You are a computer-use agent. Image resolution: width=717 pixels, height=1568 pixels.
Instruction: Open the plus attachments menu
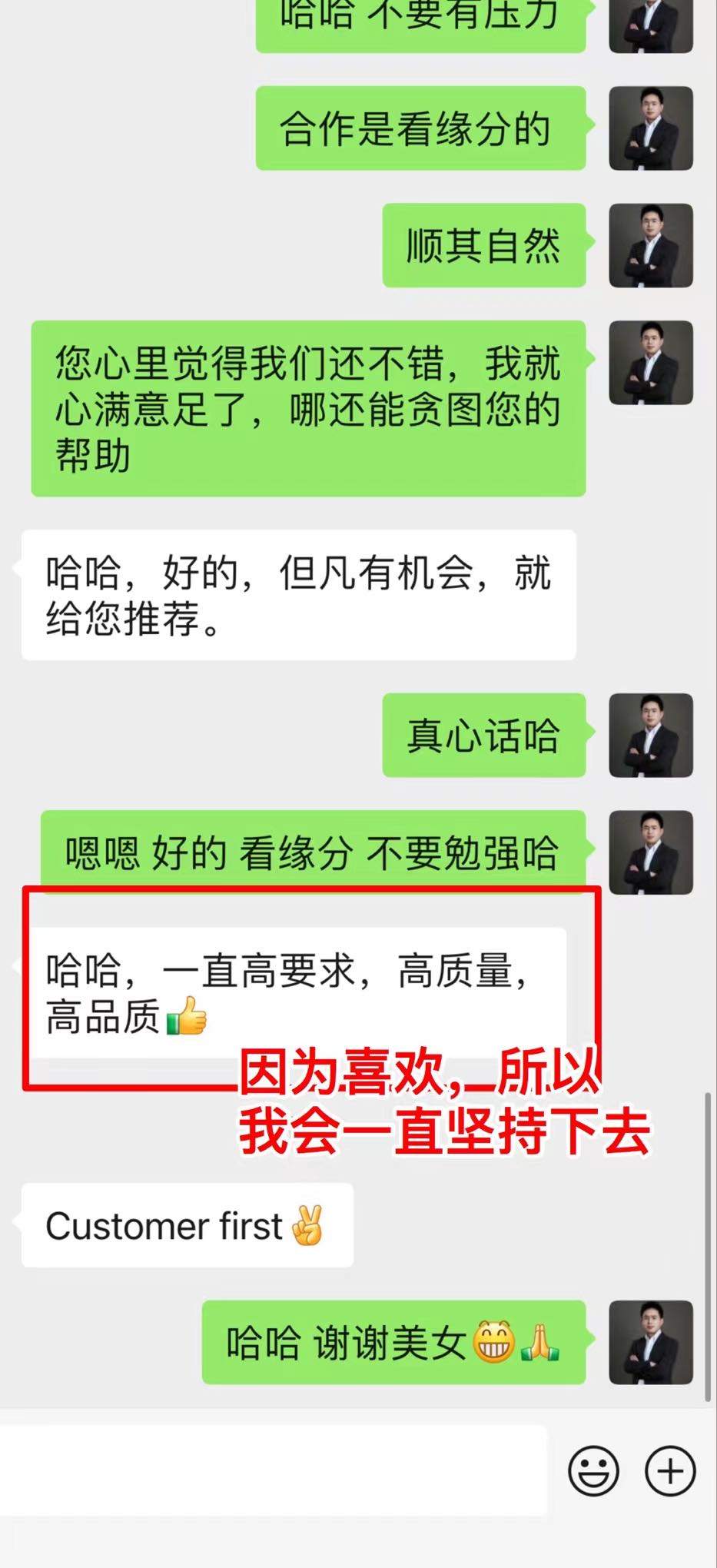tap(670, 1470)
